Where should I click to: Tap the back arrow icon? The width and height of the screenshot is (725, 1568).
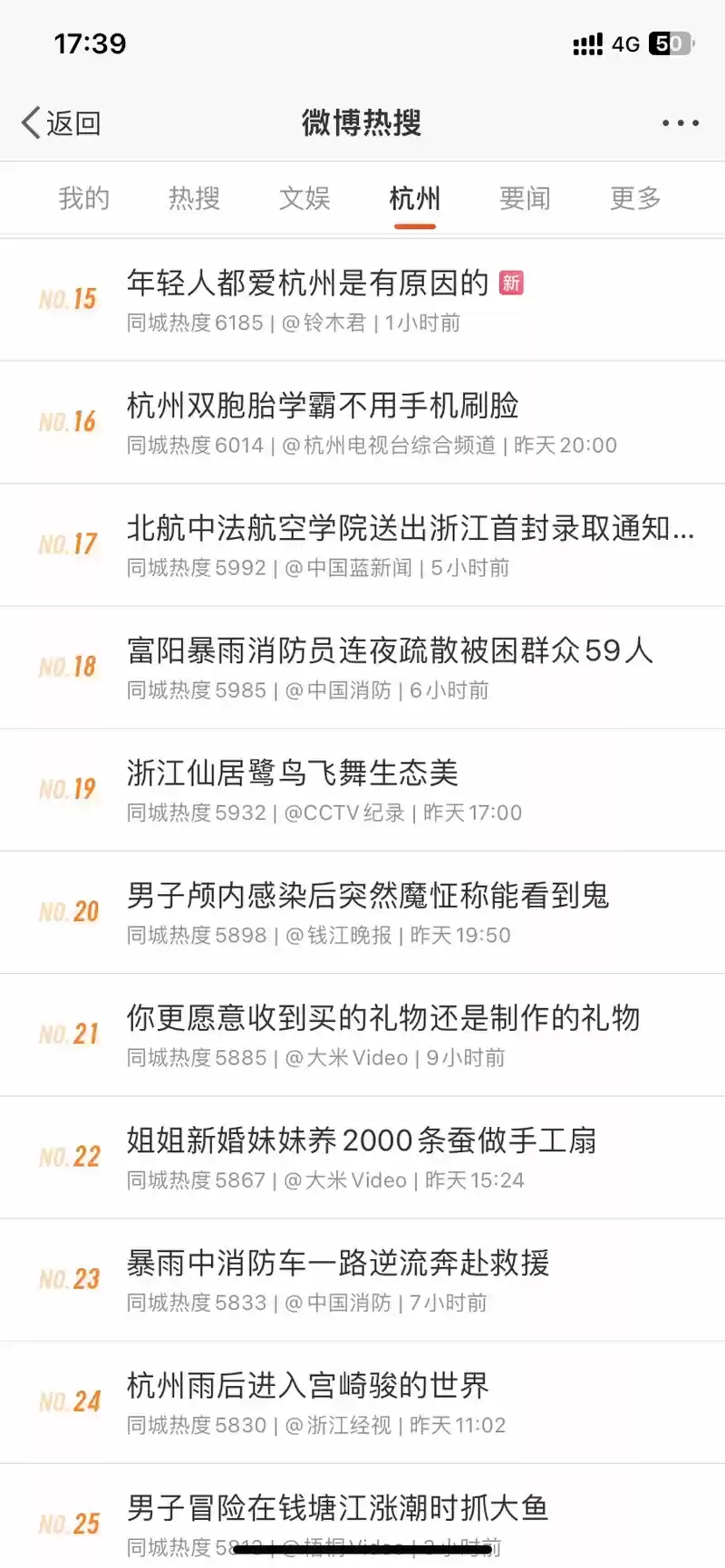[30, 120]
